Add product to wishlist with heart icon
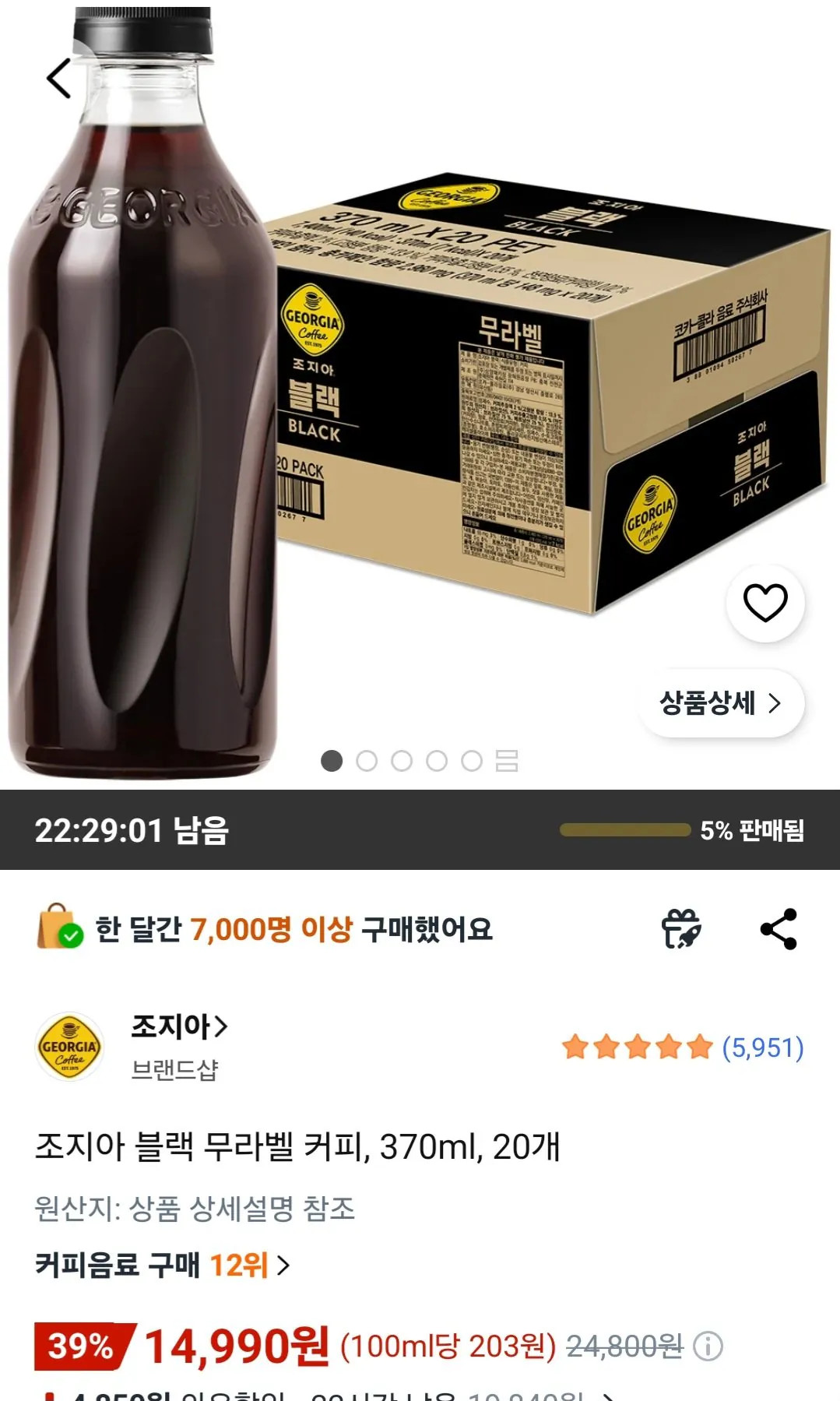Screen dimensions: 840x1401 click(765, 604)
